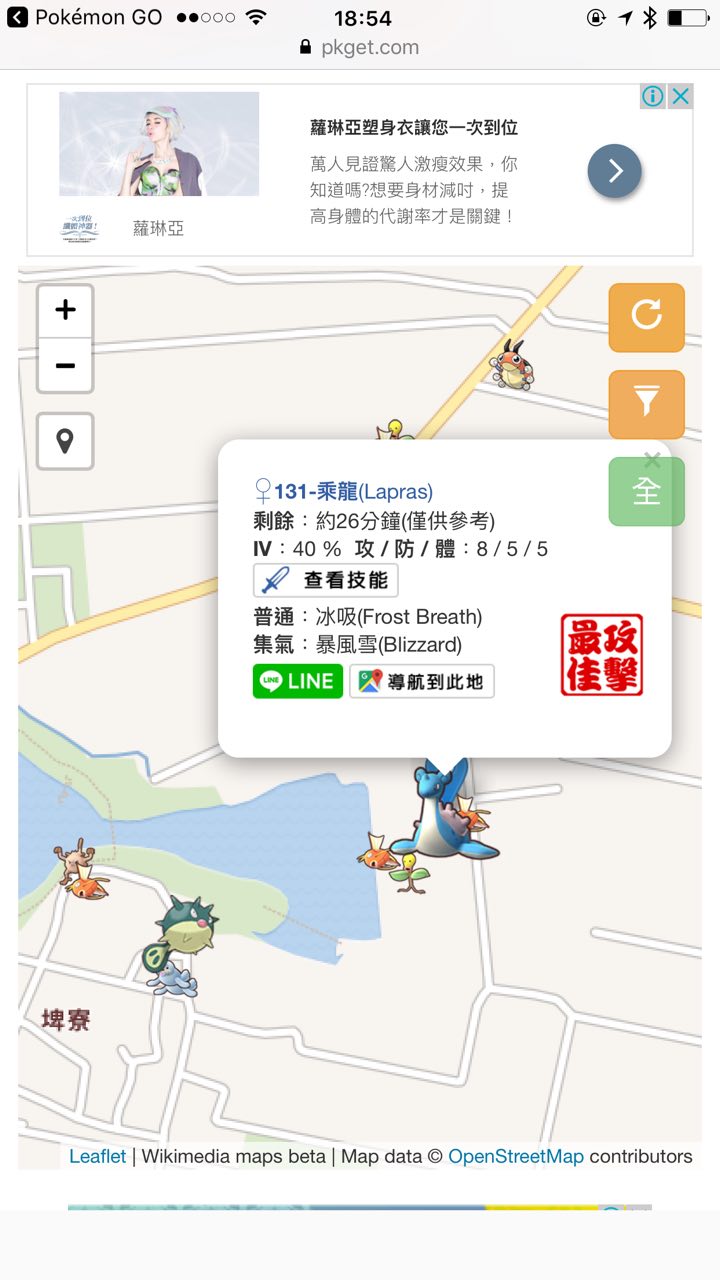Select the Ledyba marker near top
Screen dimensions: 720x1280
coord(512,364)
